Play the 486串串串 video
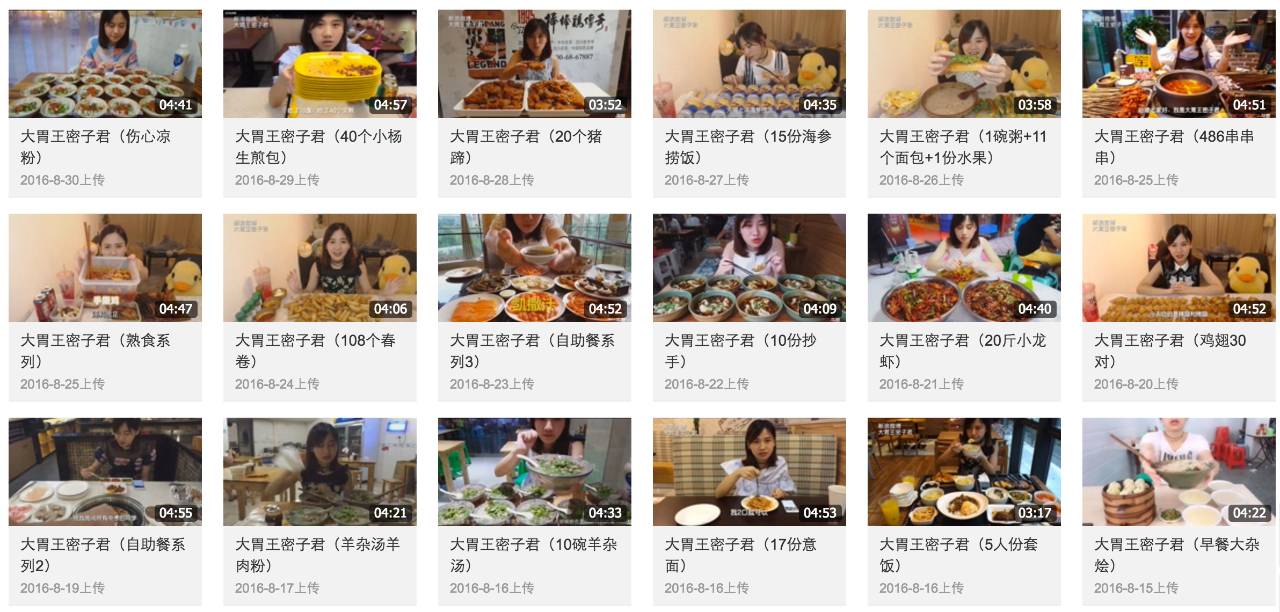The height and width of the screenshot is (612, 1280). point(1178,64)
